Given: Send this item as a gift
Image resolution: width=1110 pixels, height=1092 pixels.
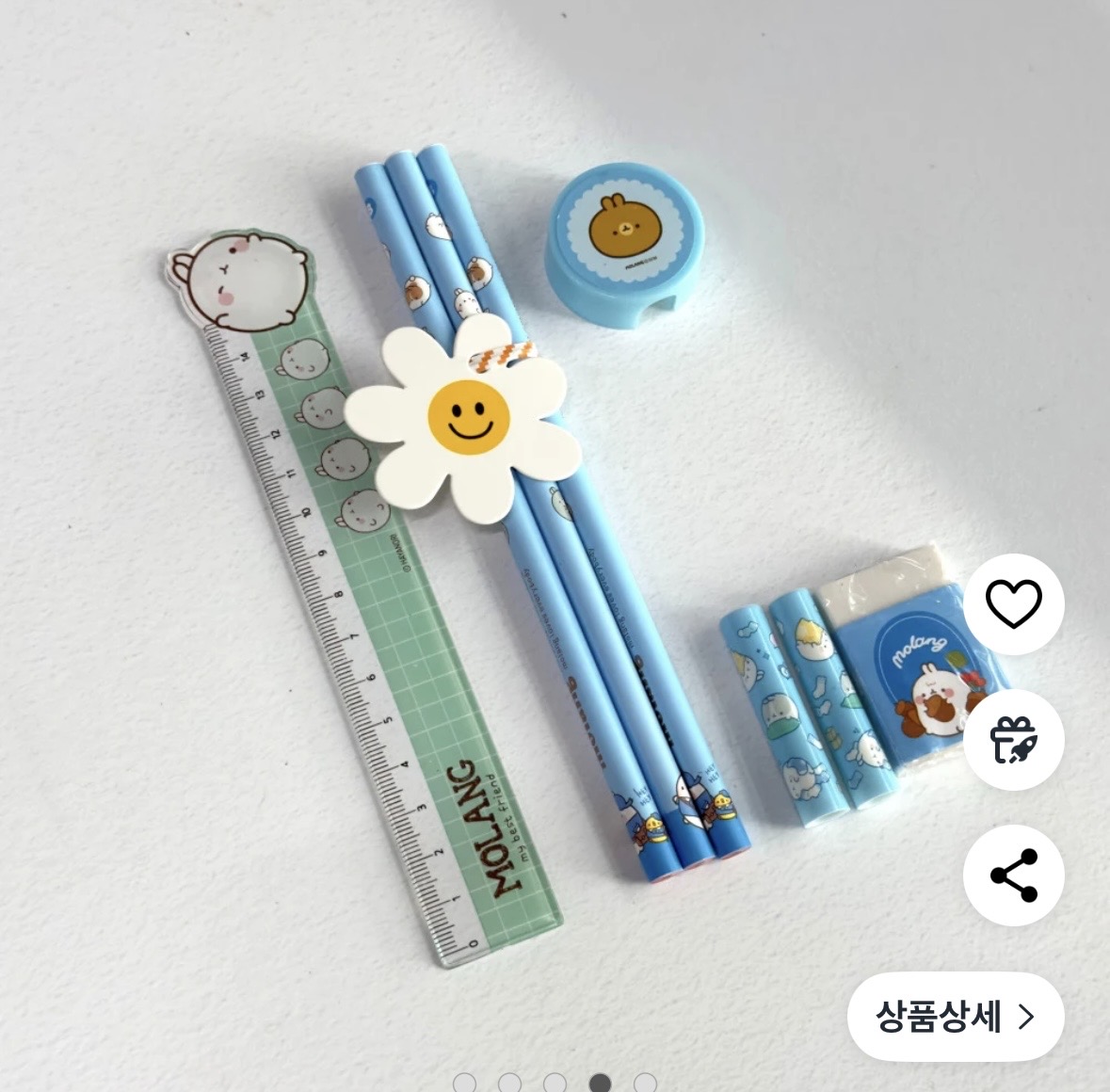Looking at the screenshot, I should coord(1013,740).
